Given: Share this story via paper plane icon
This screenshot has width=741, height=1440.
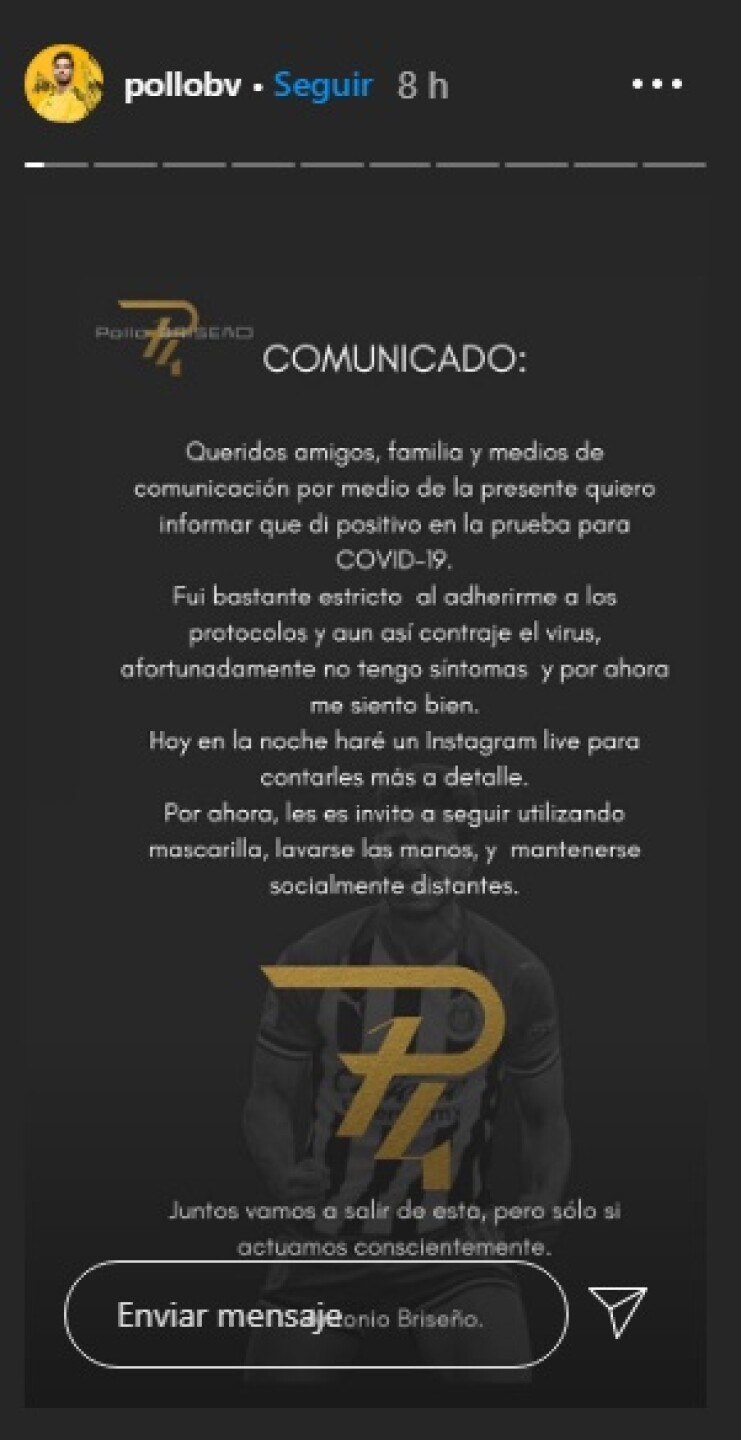Looking at the screenshot, I should tap(617, 1311).
